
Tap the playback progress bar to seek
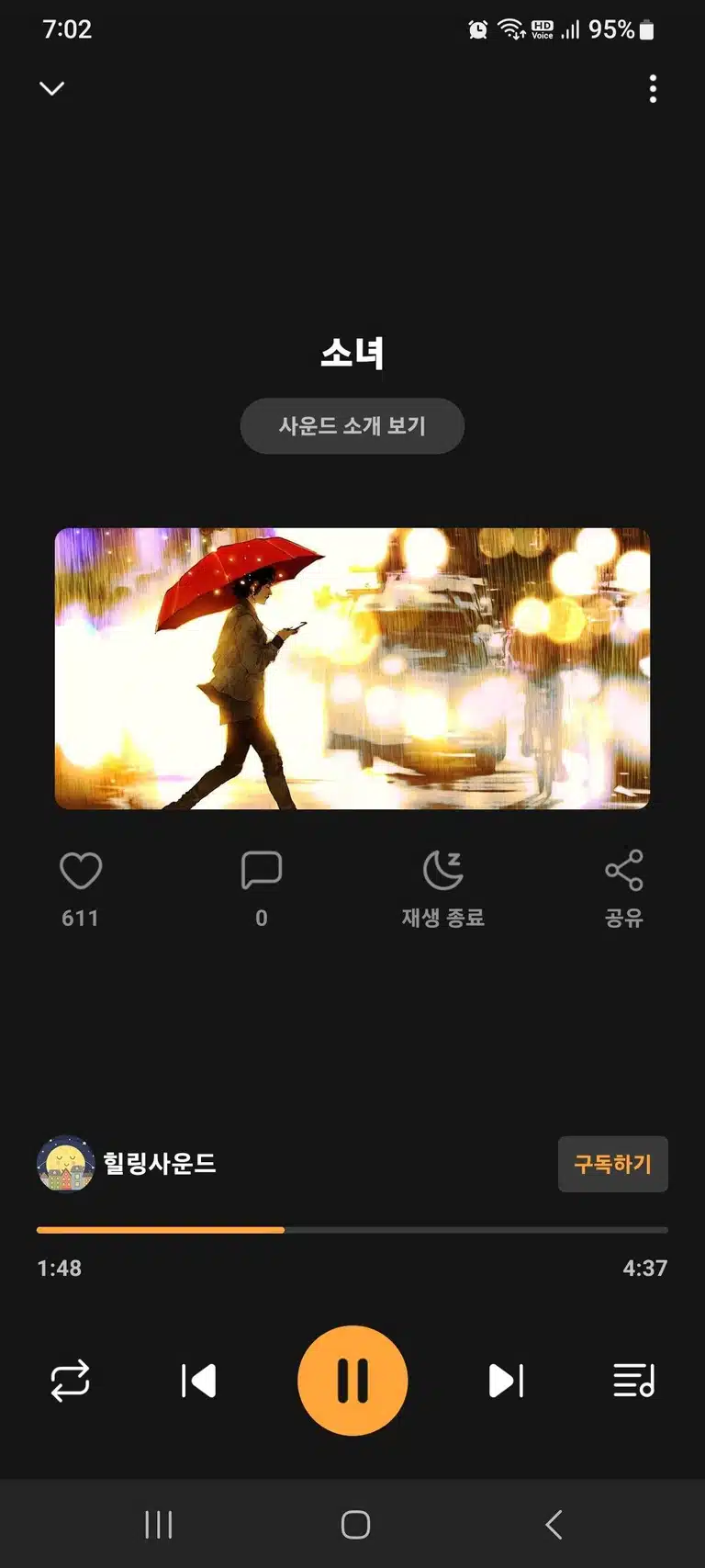pos(352,1229)
